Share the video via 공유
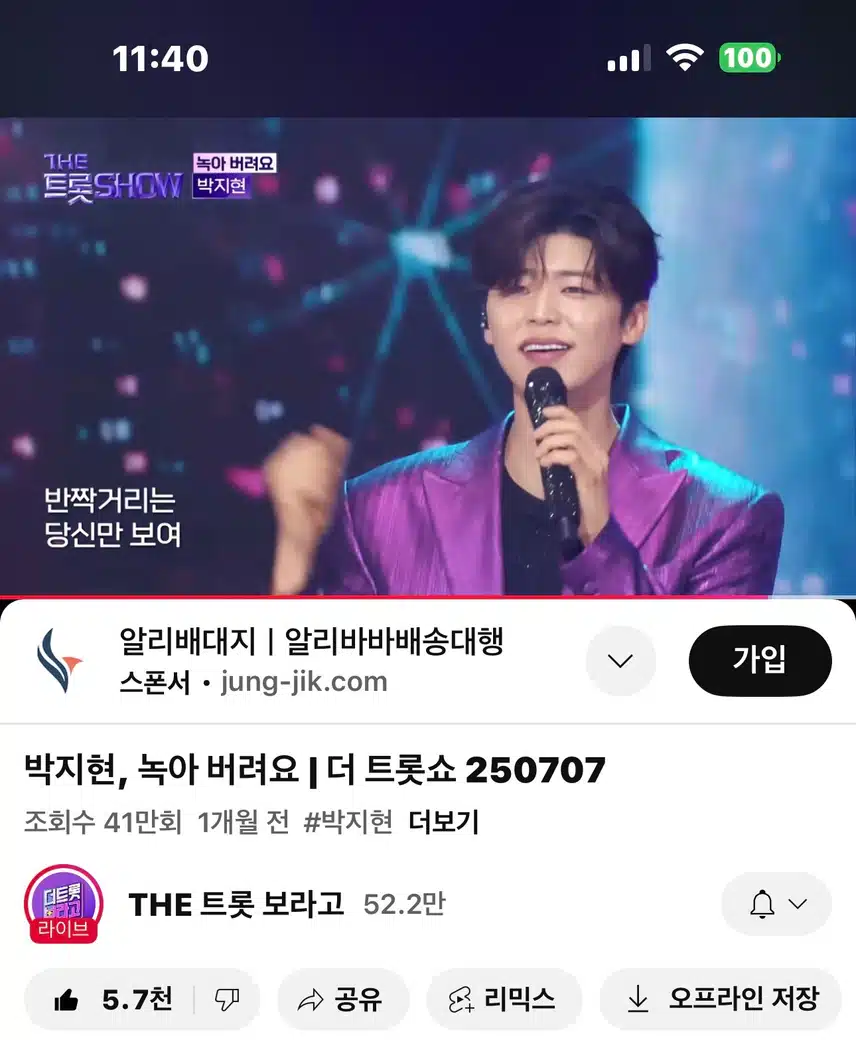The width and height of the screenshot is (856, 1040). pos(342,998)
